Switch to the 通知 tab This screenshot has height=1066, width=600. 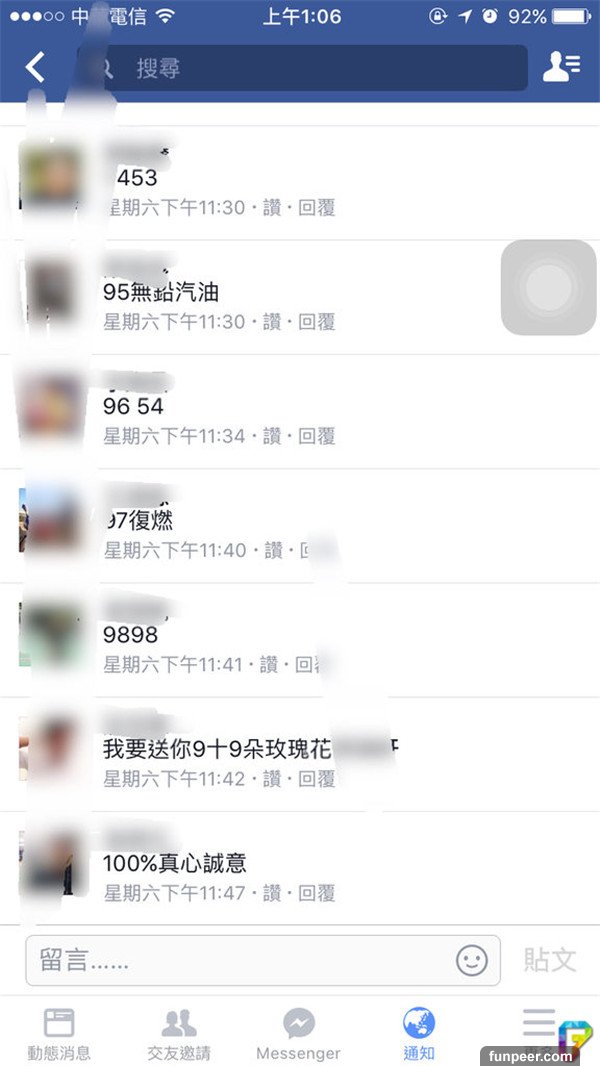[x=419, y=1034]
